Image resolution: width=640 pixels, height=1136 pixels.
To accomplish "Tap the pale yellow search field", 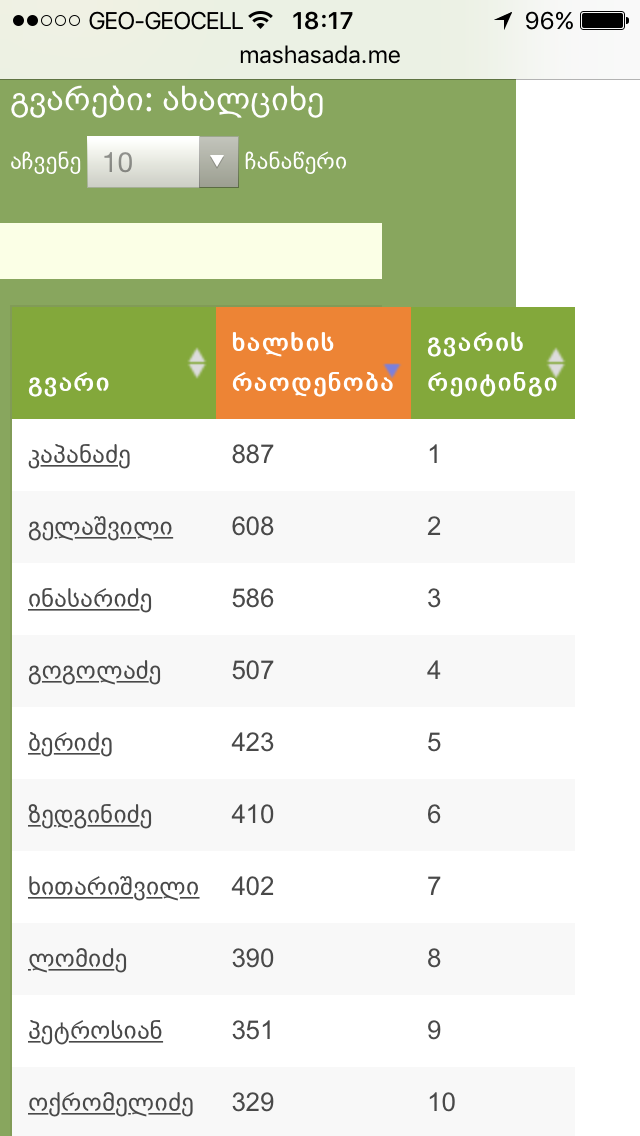I will click(x=191, y=251).
